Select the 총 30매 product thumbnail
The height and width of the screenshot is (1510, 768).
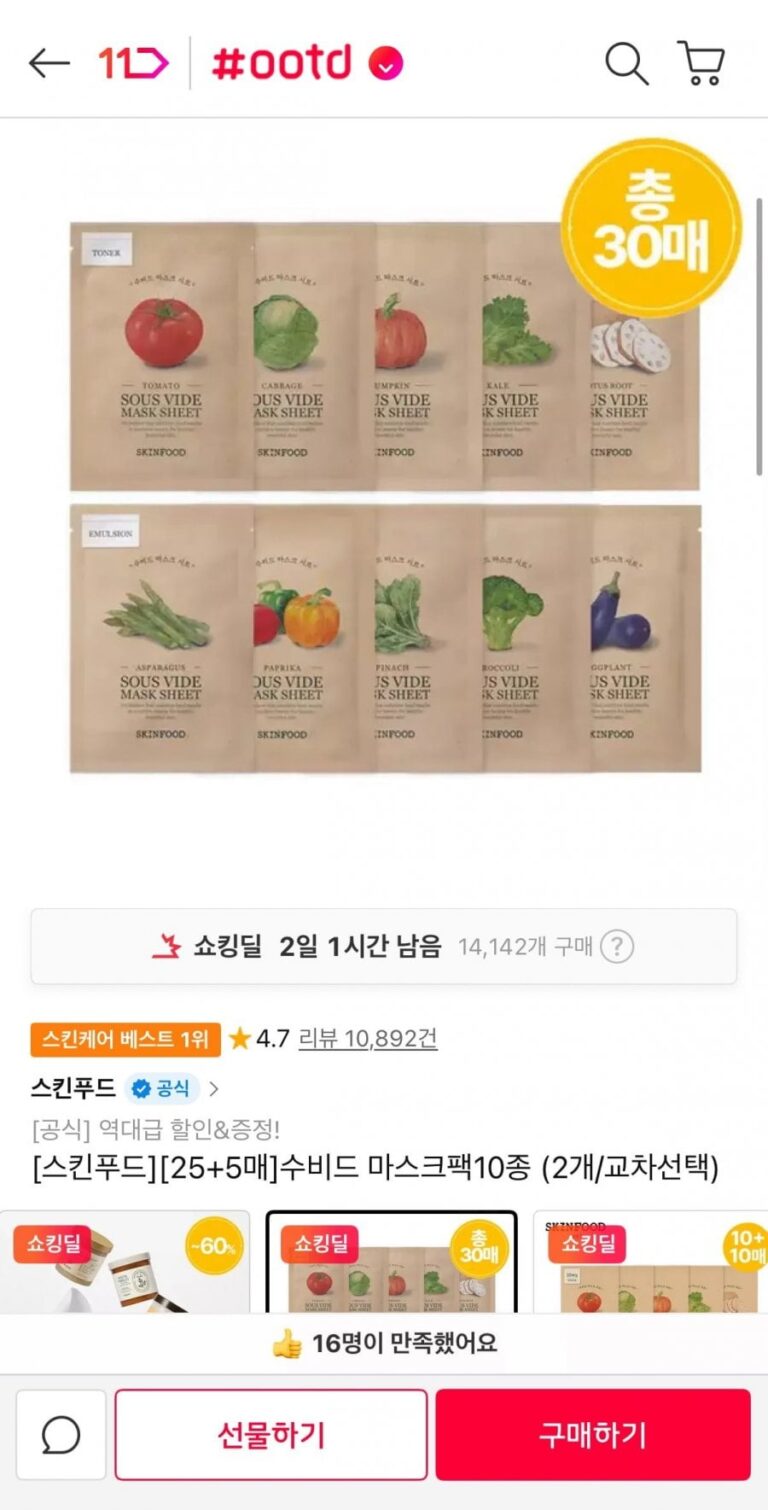(x=391, y=1262)
